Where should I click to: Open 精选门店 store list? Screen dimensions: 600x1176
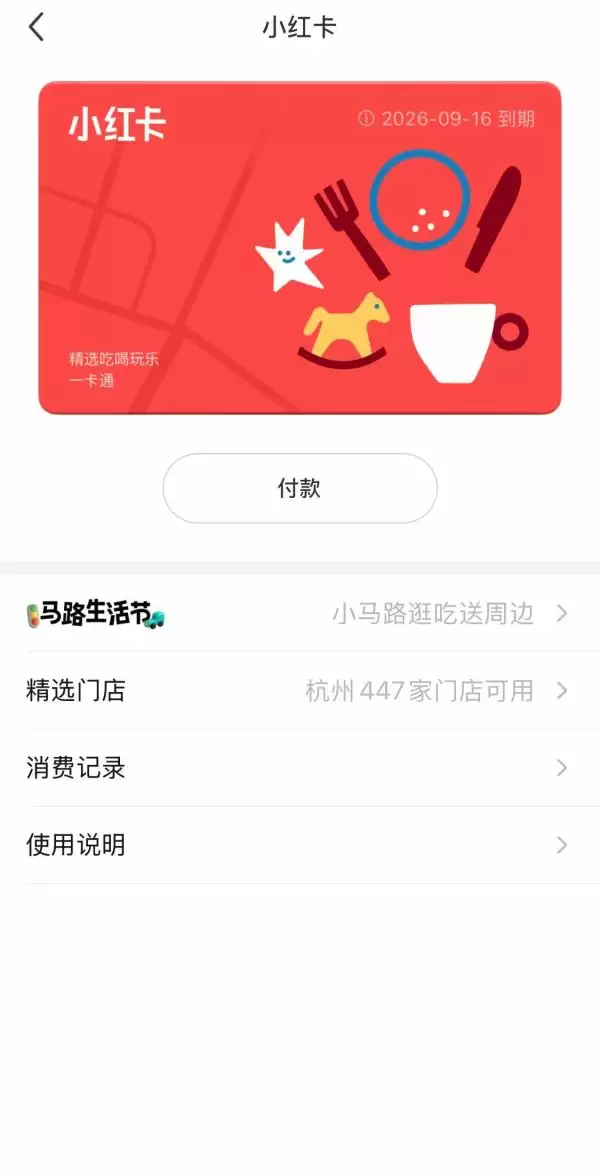click(300, 690)
